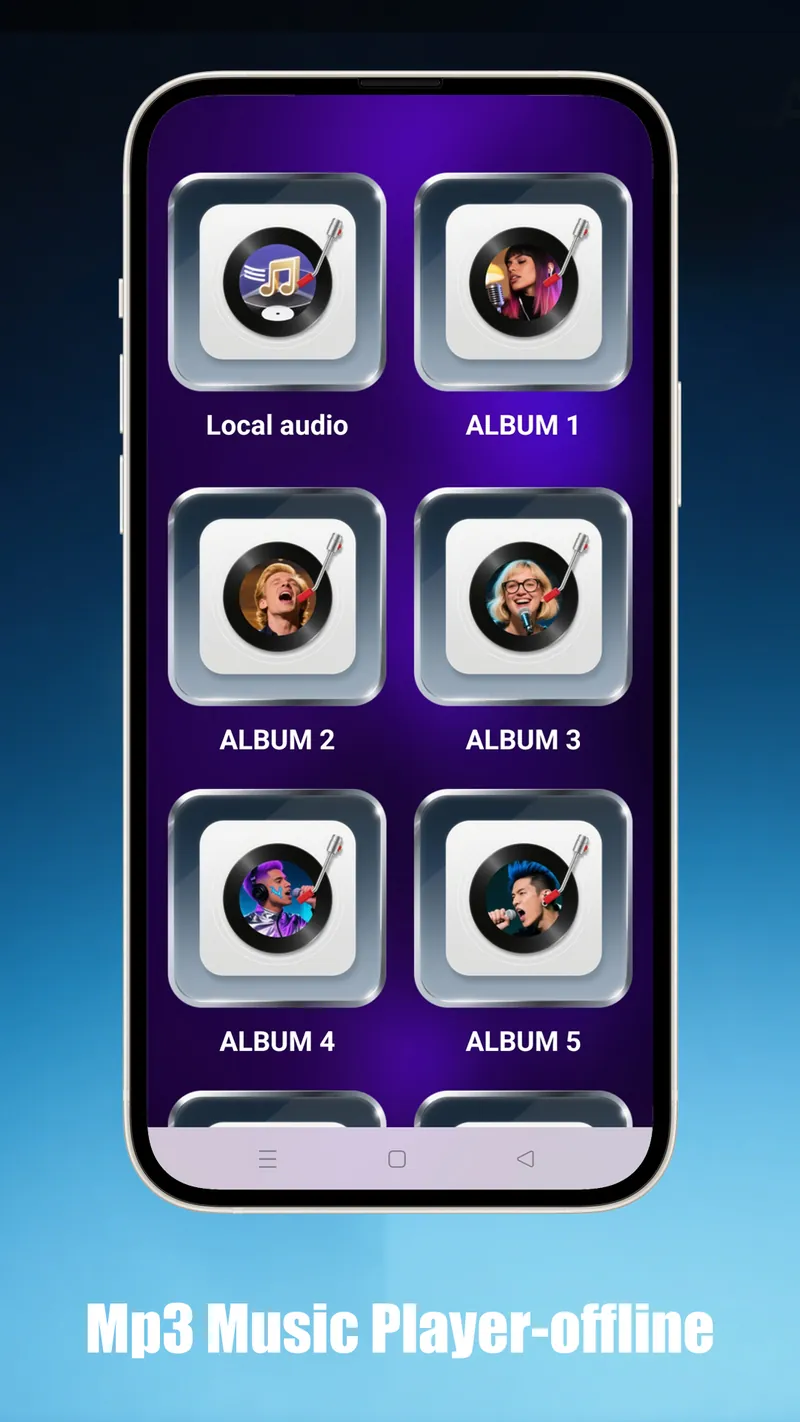Image resolution: width=800 pixels, height=1422 pixels.
Task: Open ALBUM 2 vinyl record icon
Action: coord(278,598)
